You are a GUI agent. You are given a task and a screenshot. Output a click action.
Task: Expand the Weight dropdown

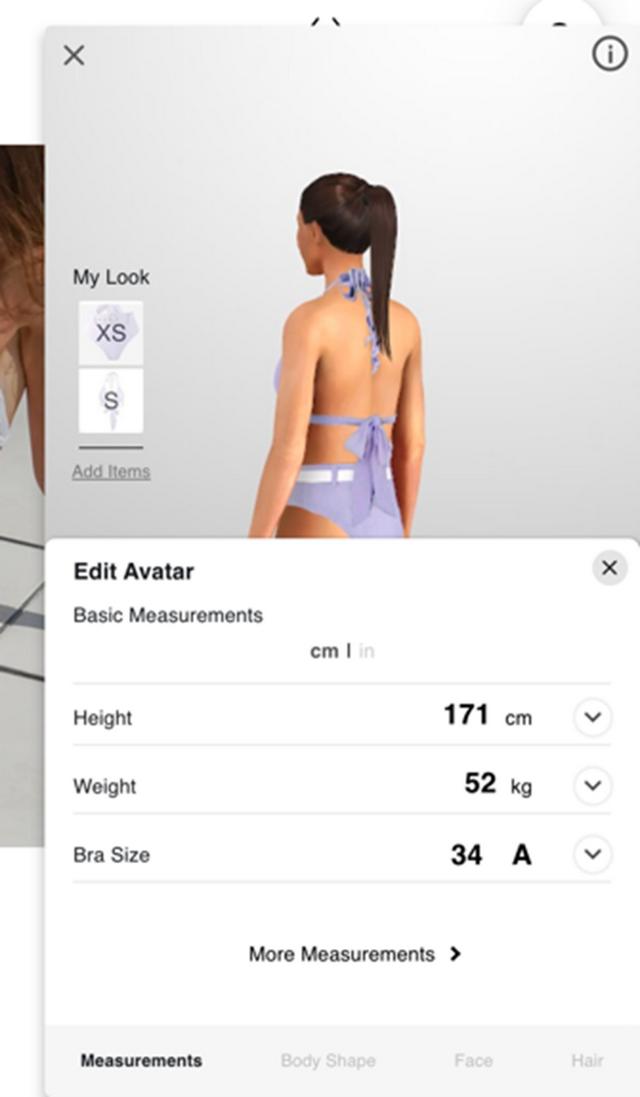coord(592,786)
